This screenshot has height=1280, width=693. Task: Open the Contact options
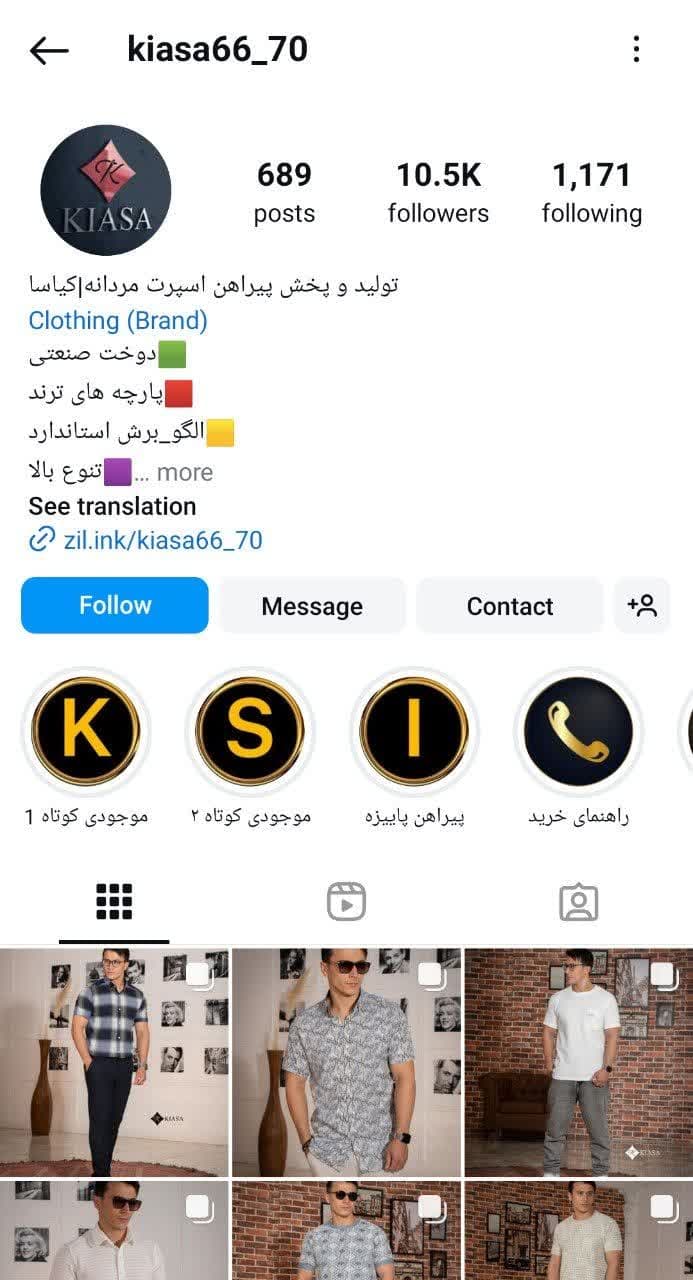pos(509,606)
